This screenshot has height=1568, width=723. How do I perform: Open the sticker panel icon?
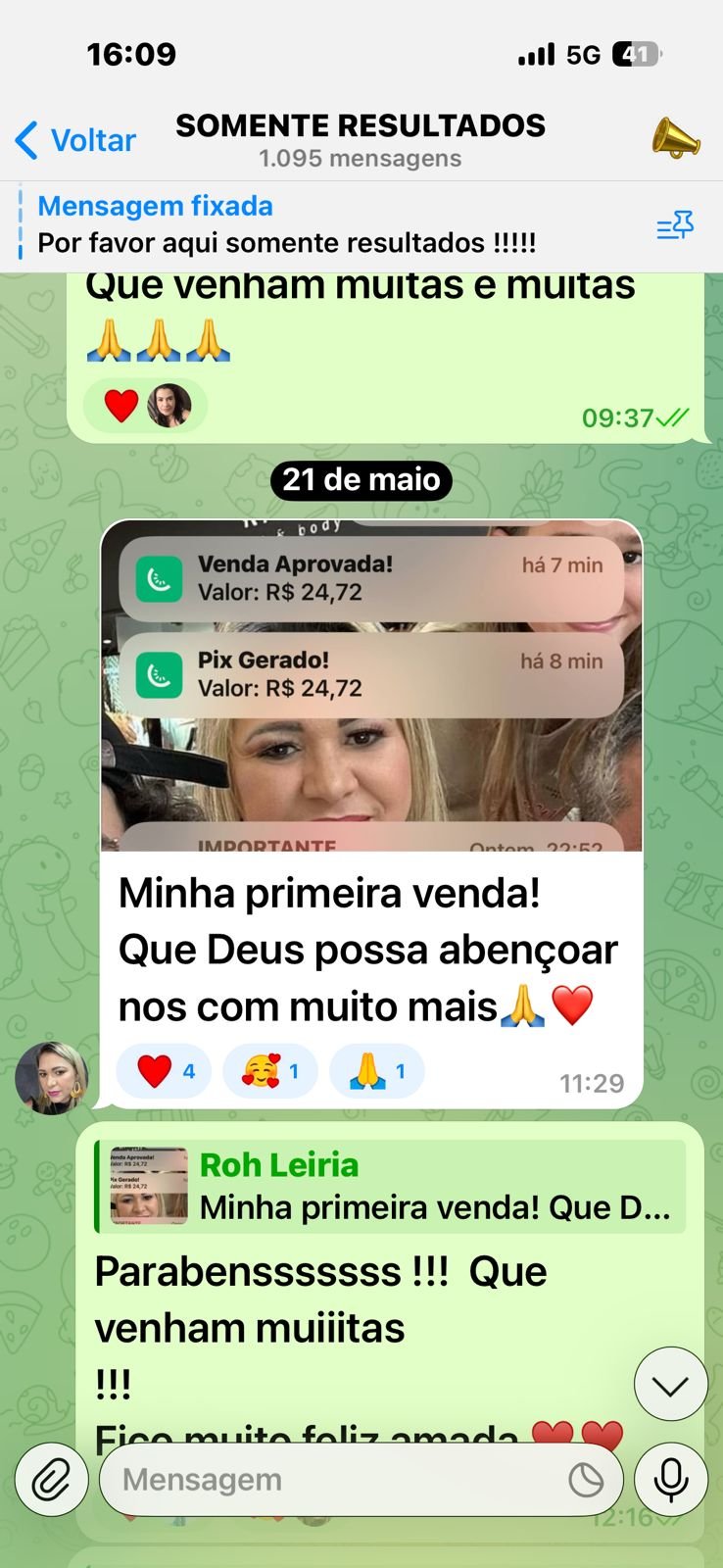tap(586, 1480)
